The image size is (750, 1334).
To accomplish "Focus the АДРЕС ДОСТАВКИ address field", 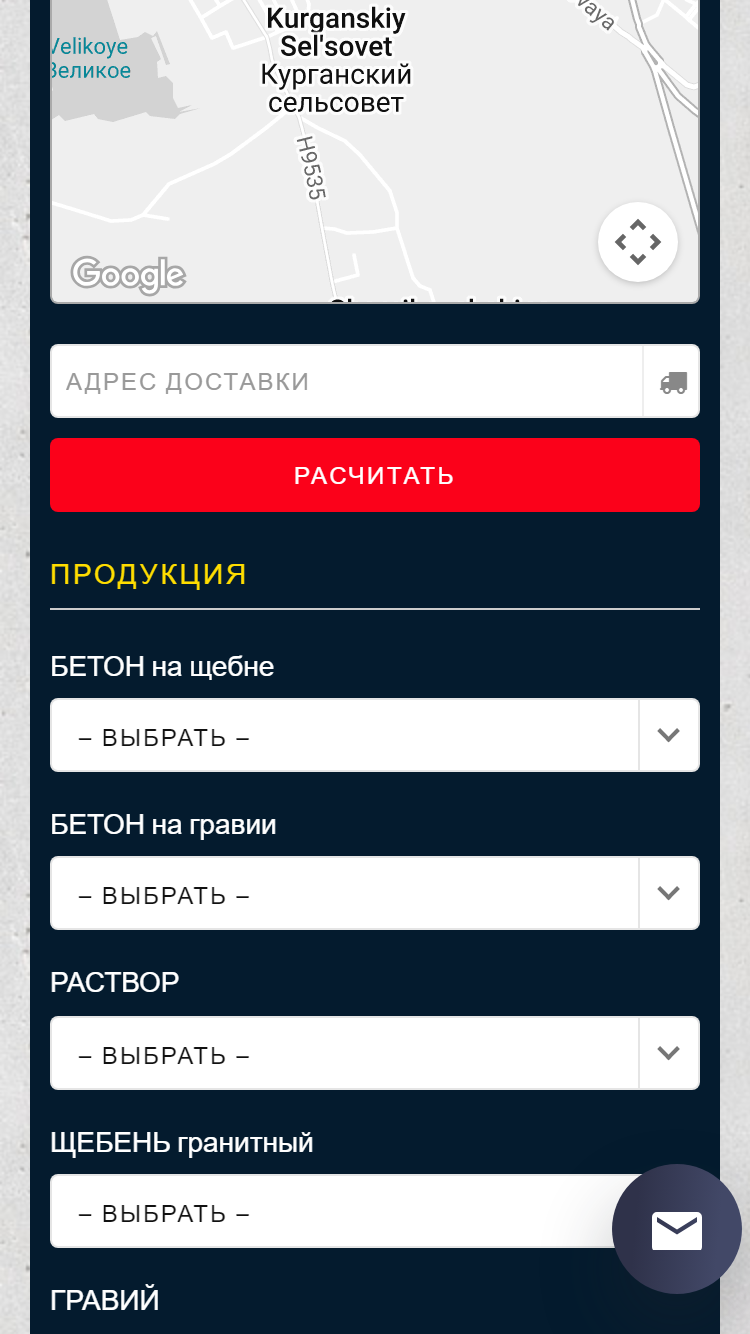I will [346, 381].
